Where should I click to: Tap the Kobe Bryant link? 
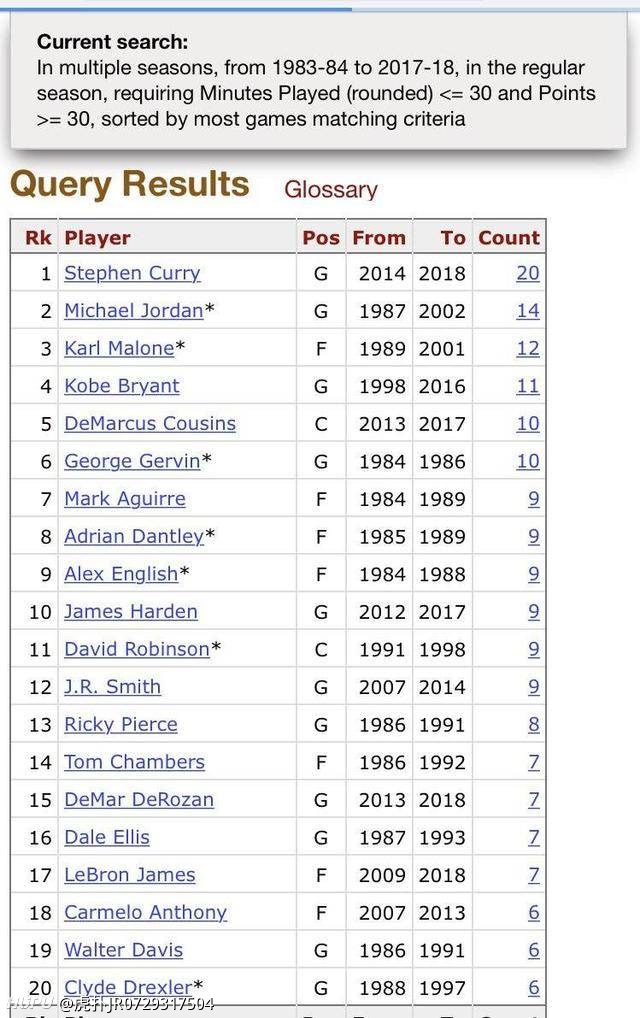pos(122,386)
